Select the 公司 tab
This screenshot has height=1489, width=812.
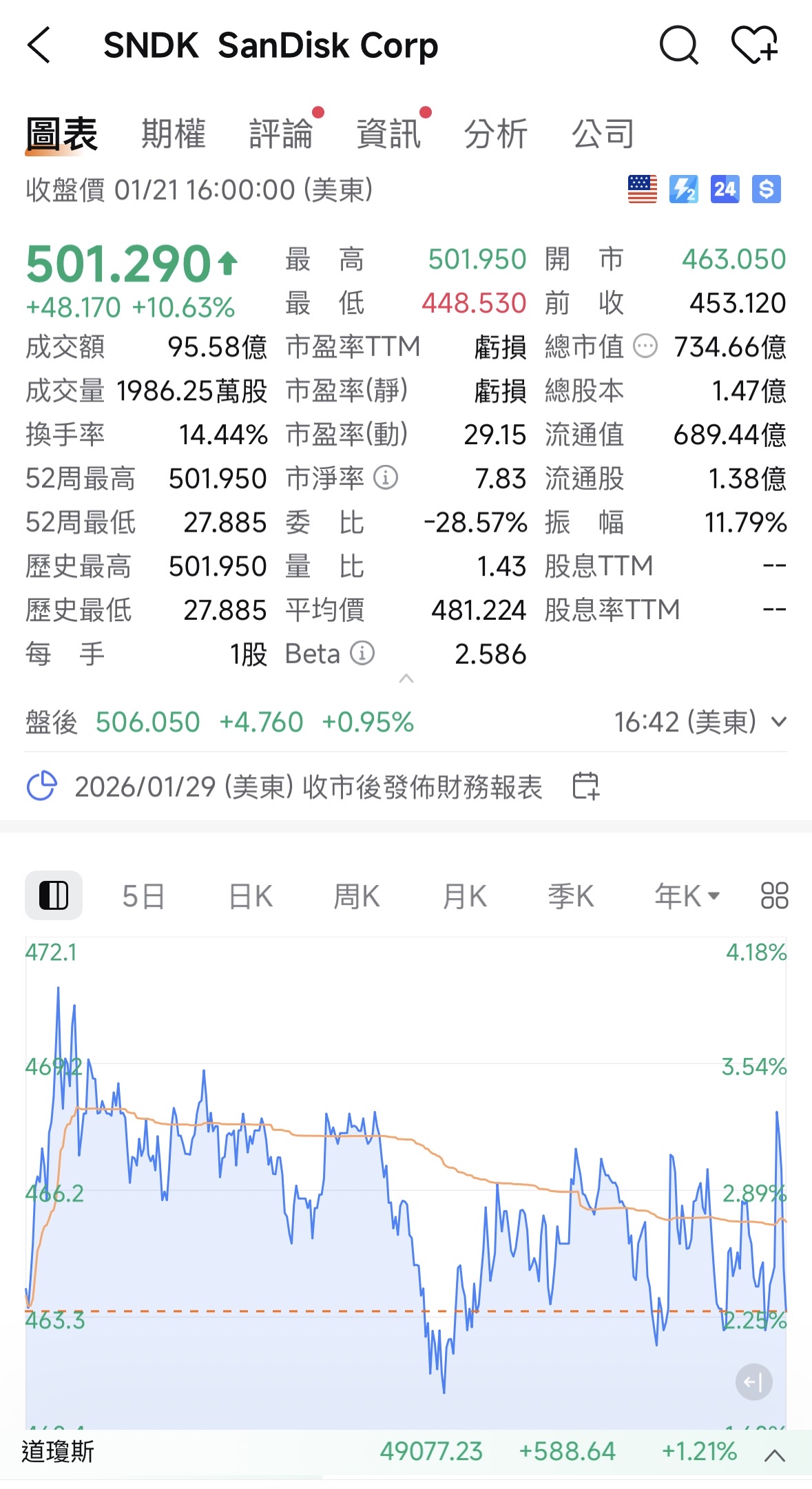click(x=603, y=134)
